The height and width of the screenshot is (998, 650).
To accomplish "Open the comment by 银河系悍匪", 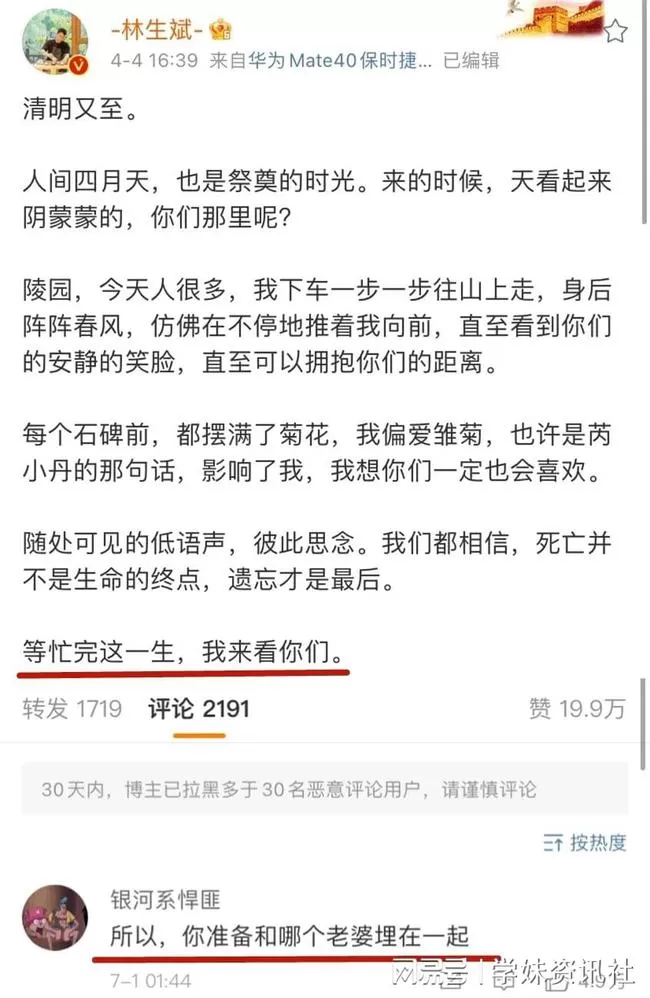I will [x=290, y=936].
